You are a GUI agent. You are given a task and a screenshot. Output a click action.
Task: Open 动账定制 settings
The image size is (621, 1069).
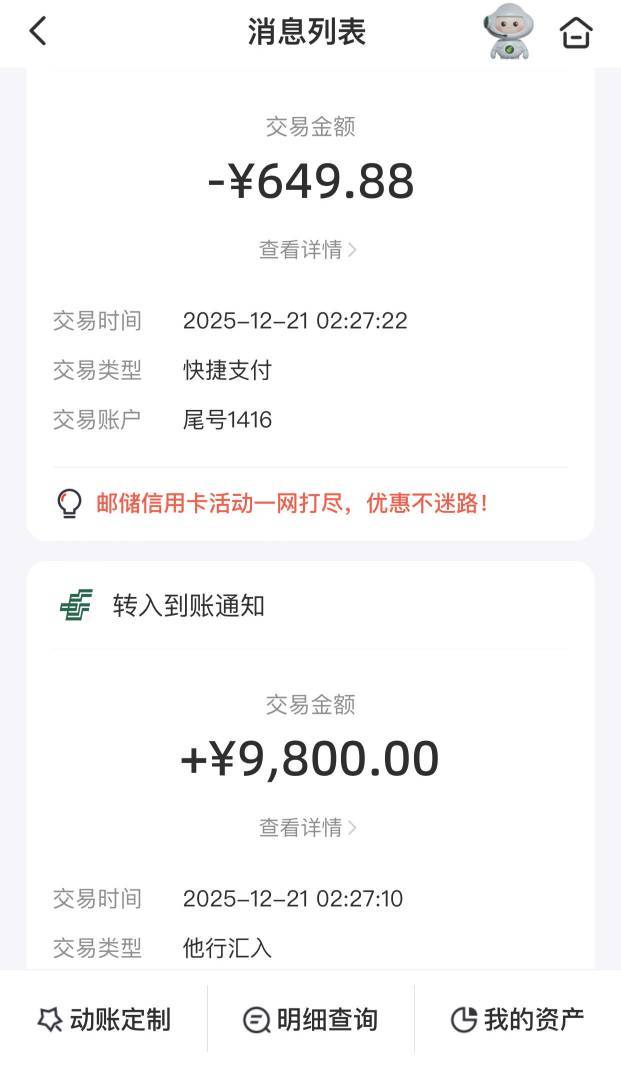click(104, 1020)
